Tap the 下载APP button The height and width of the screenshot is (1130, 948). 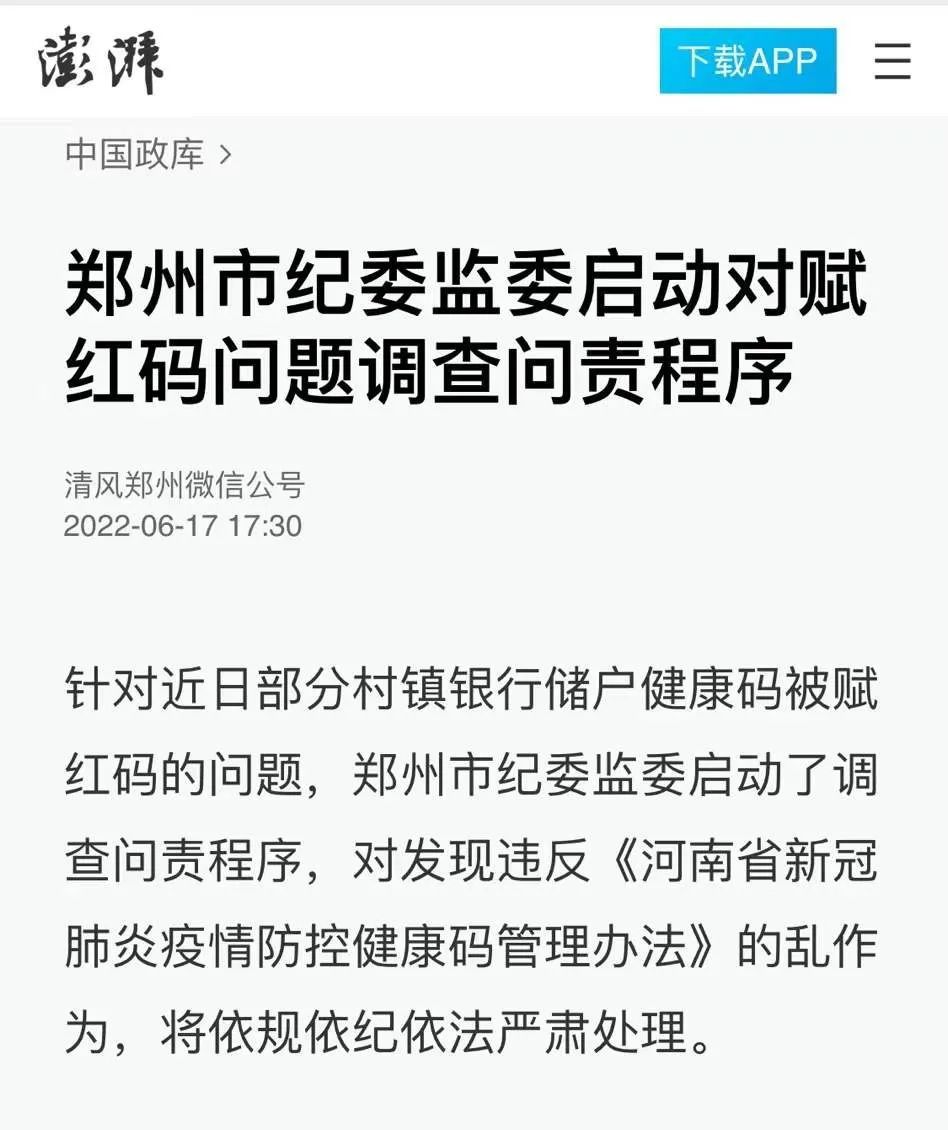[x=747, y=61]
